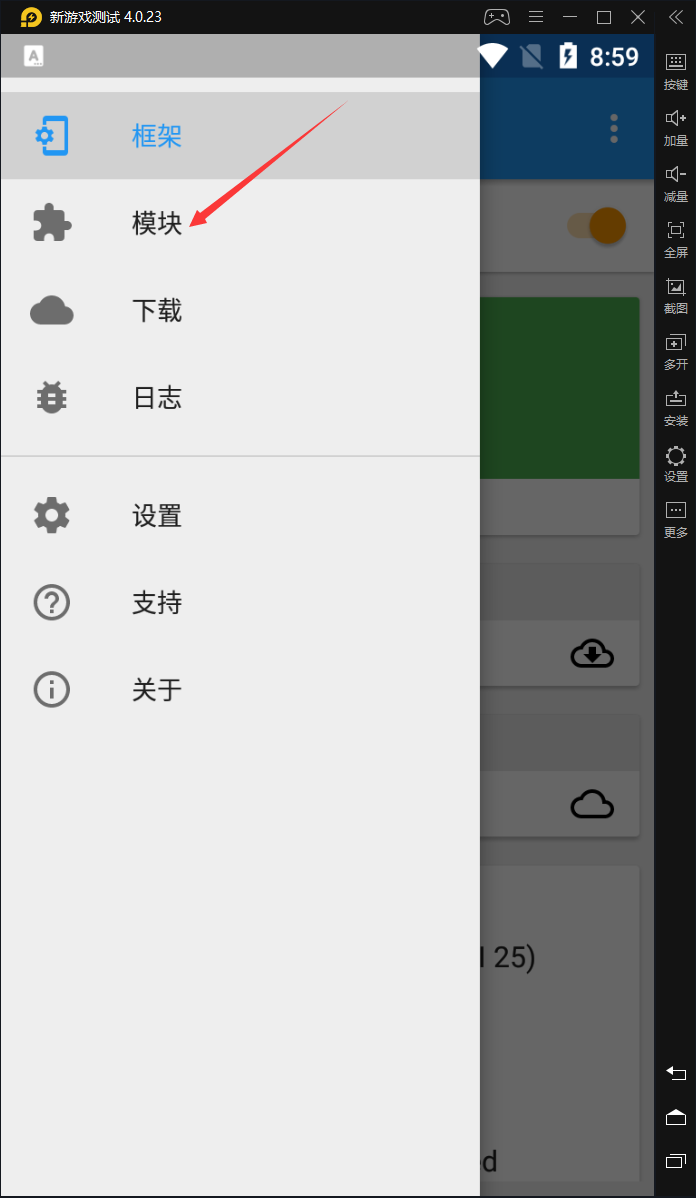Screen dimensions: 696x1198
Task: Increase volume with 加量 button
Action: click(676, 127)
